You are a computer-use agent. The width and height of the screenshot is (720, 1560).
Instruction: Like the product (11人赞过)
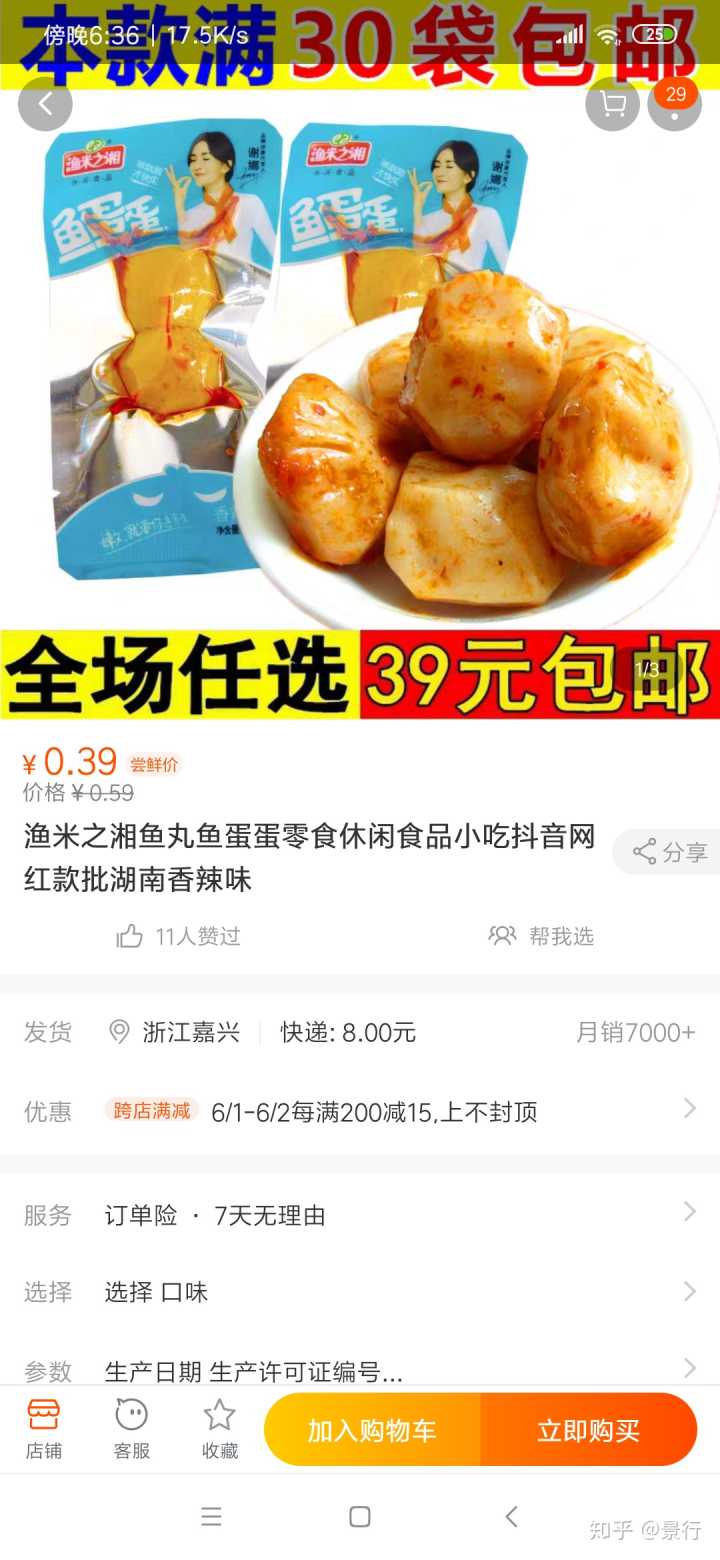pos(178,936)
